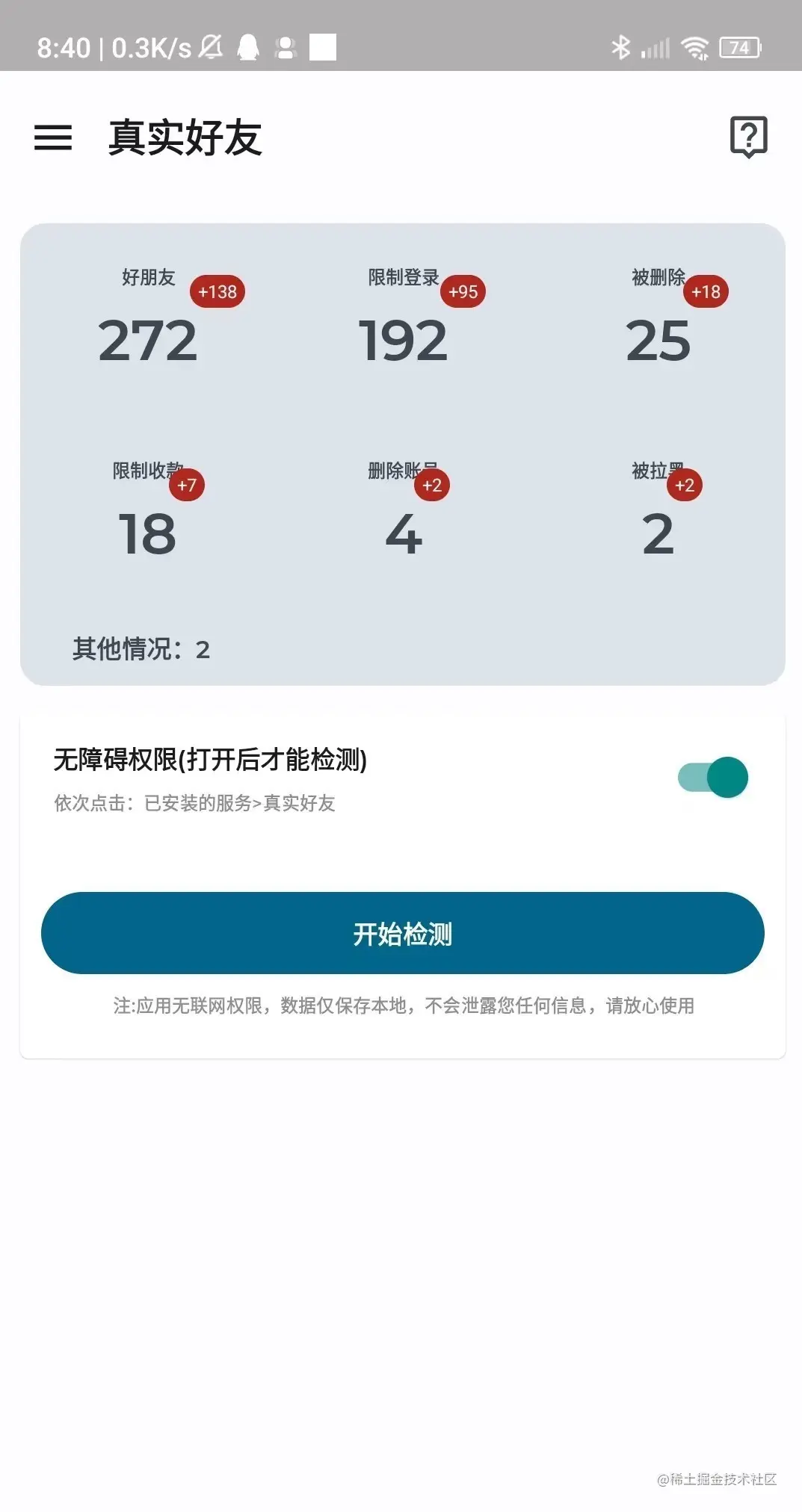Click the contacts notification icon in status bar

tap(285, 46)
